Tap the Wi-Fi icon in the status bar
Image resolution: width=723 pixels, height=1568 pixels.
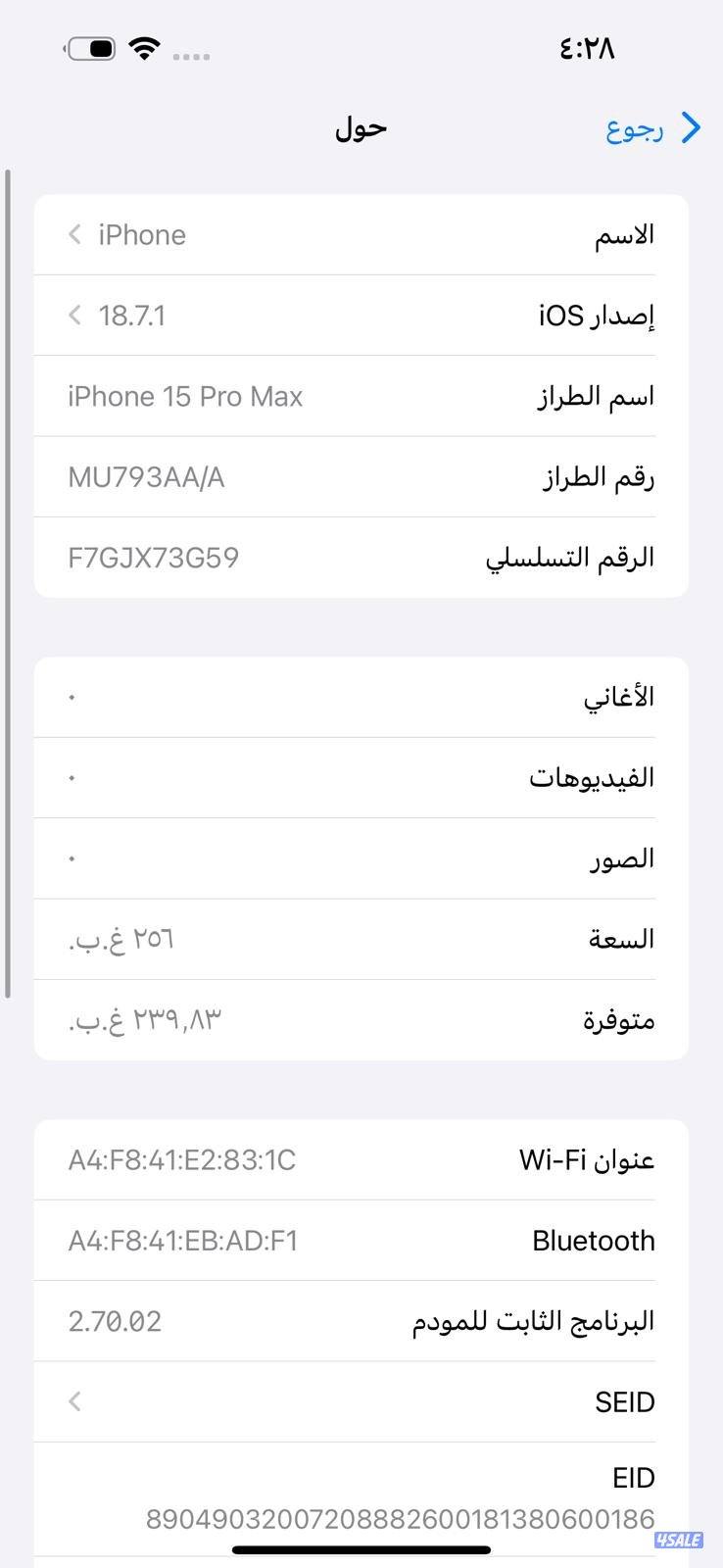(145, 47)
